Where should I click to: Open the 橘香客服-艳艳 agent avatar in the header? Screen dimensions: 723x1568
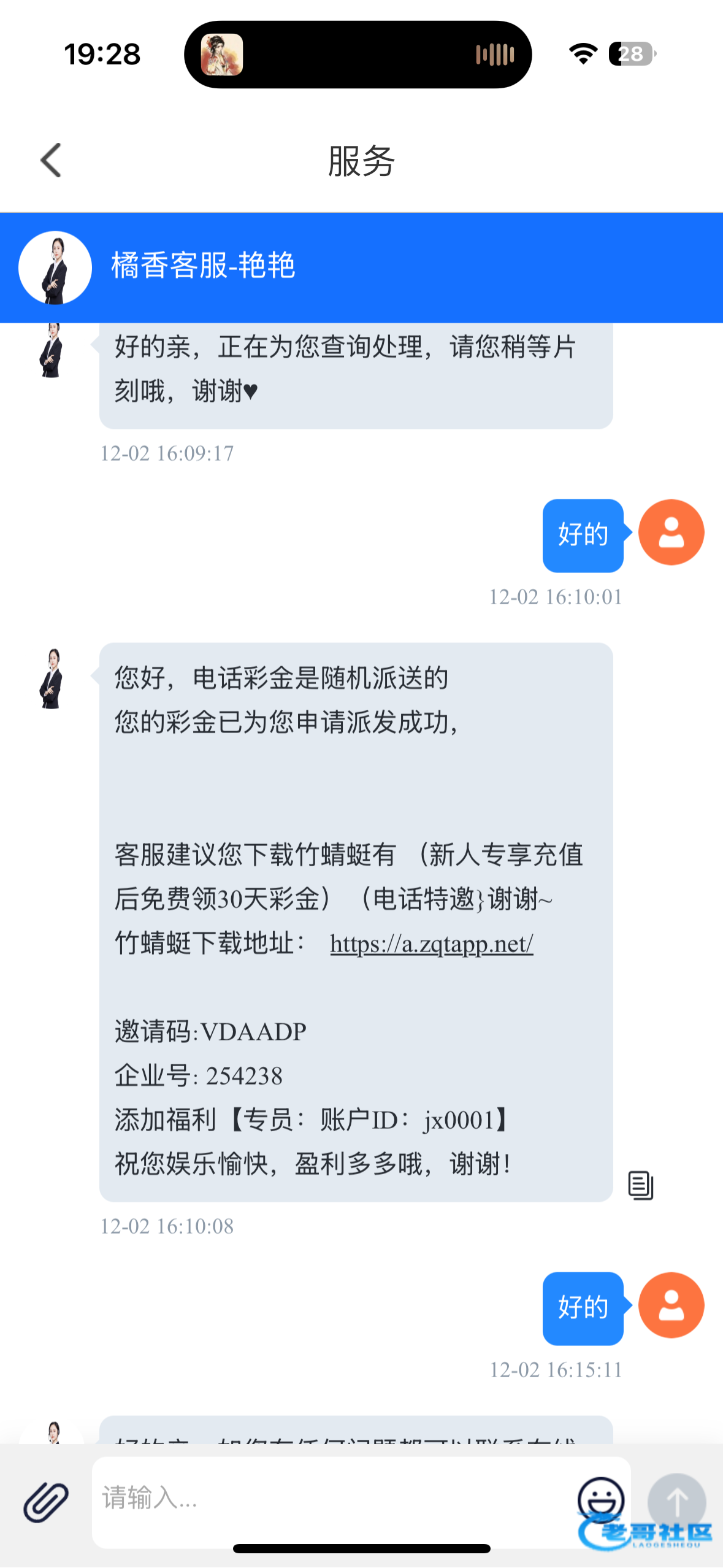[x=55, y=268]
